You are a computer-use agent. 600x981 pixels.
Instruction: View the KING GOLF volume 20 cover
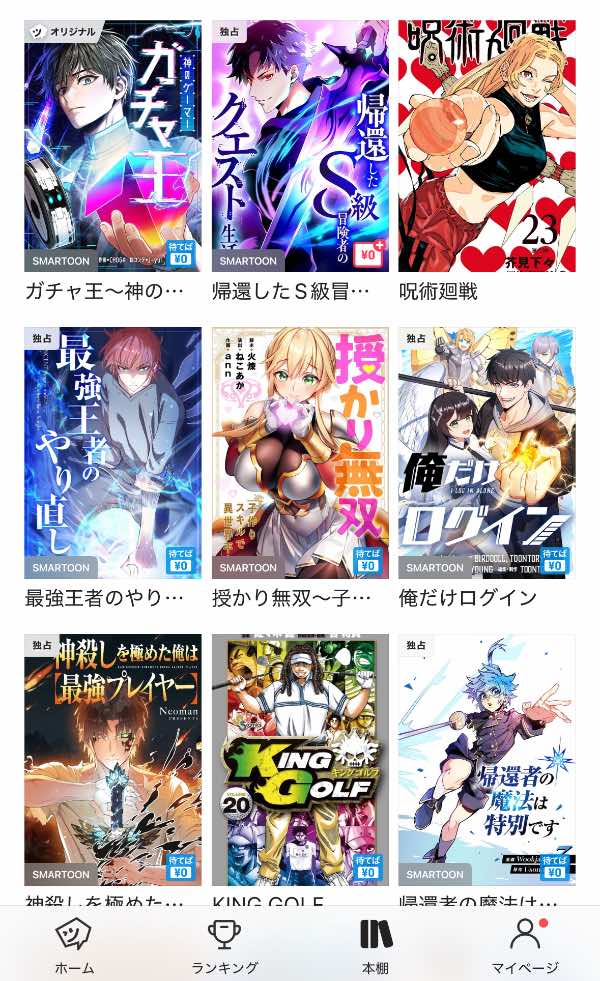pyautogui.click(x=300, y=759)
